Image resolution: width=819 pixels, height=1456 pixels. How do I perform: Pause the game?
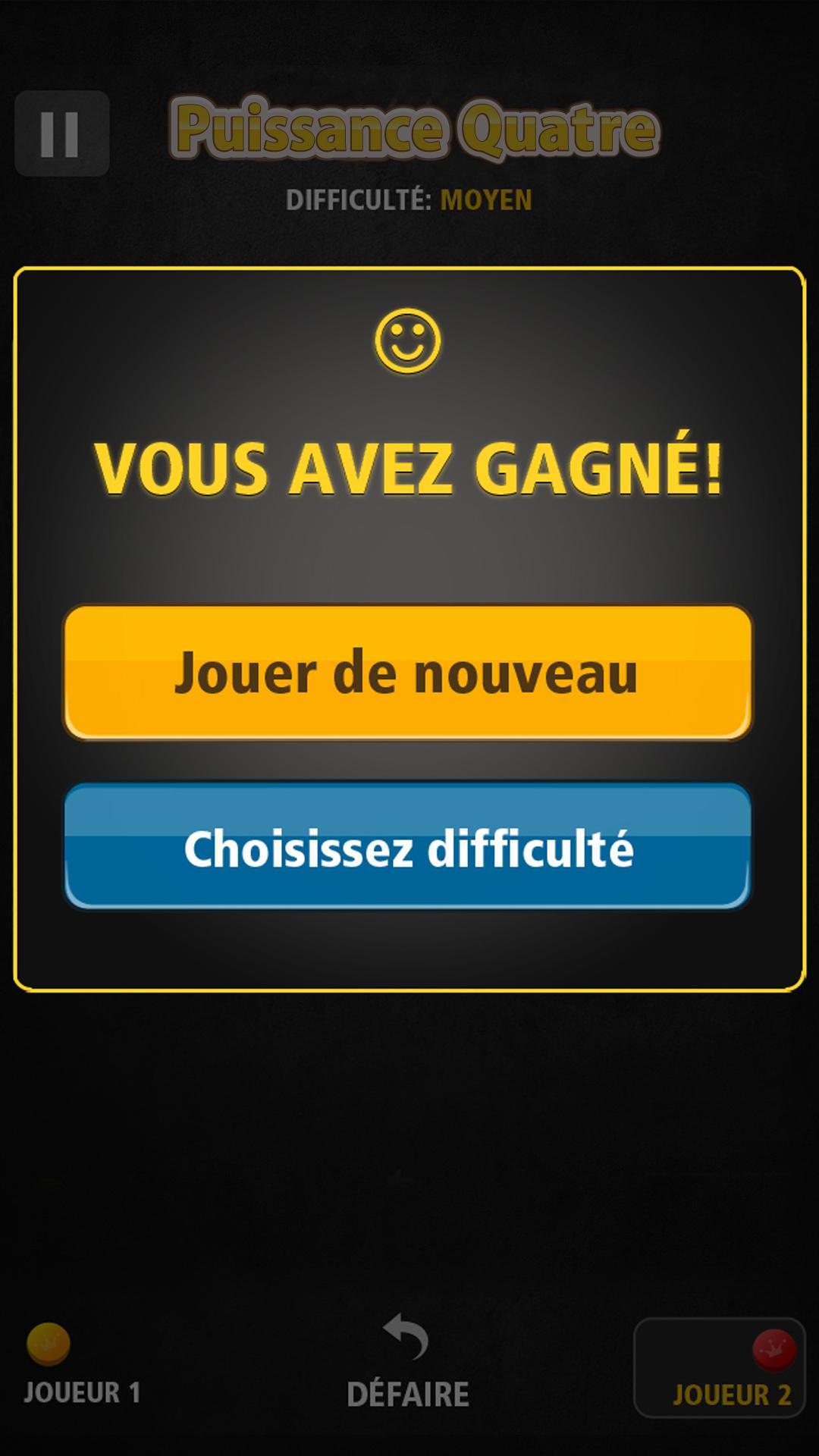[x=61, y=133]
